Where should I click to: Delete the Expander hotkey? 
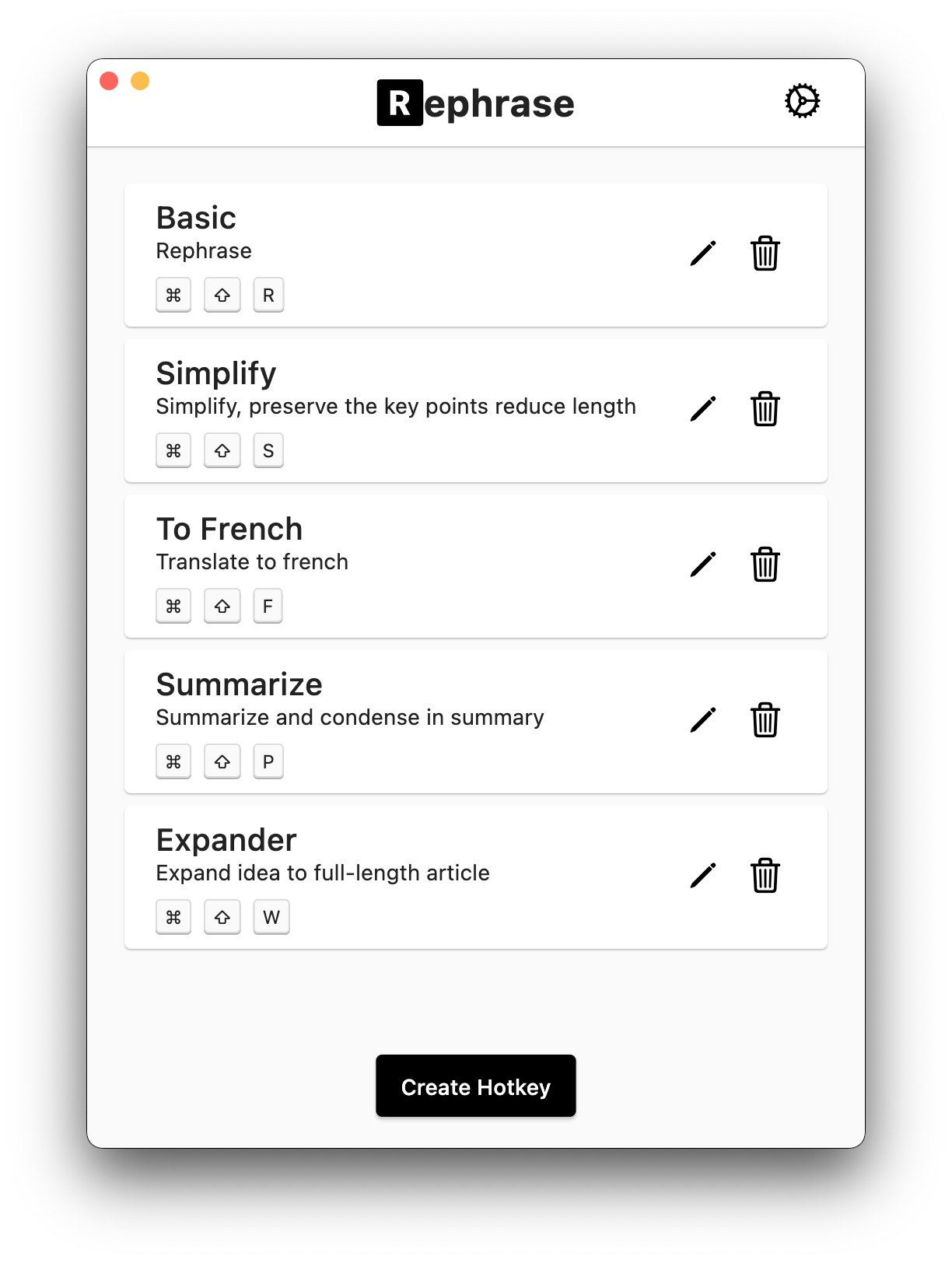(765, 876)
